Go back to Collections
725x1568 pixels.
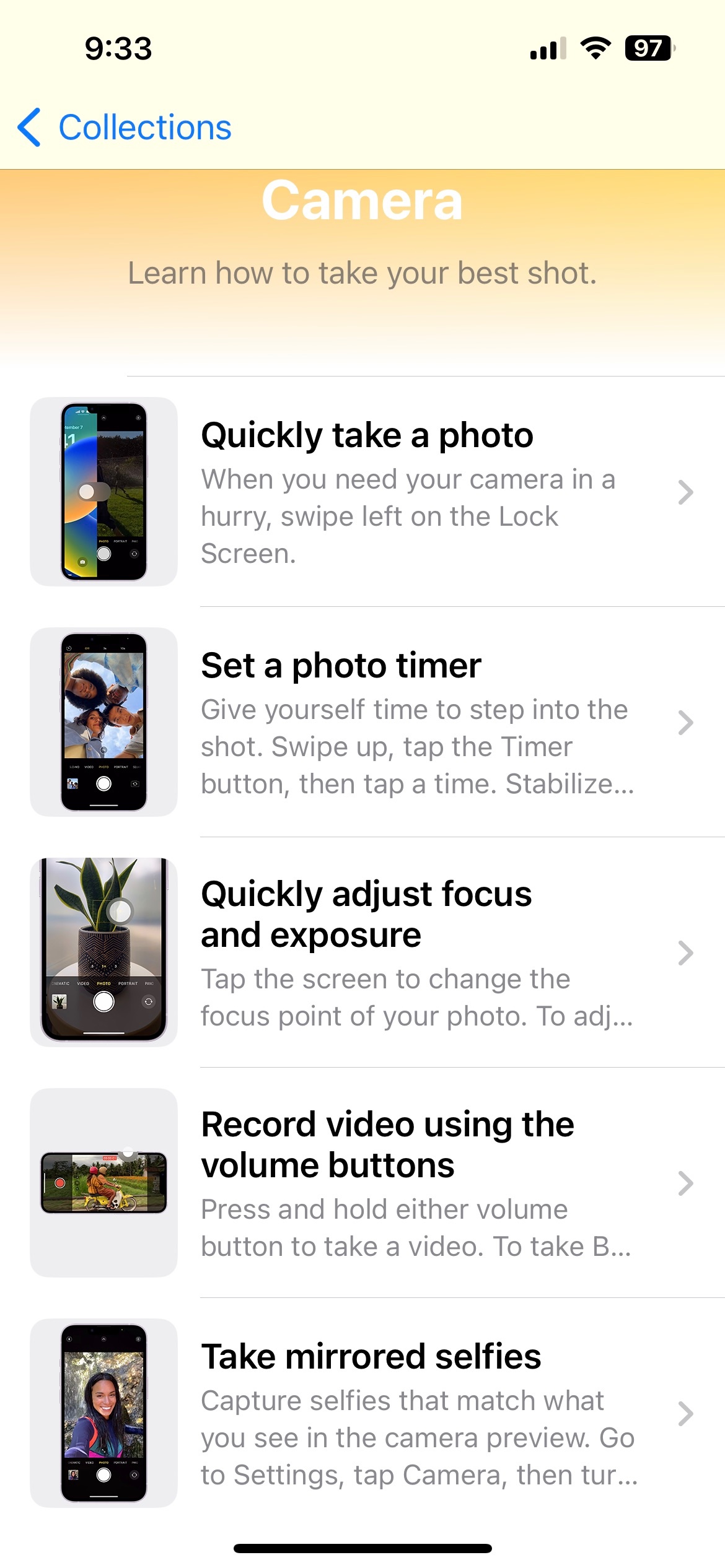point(125,128)
